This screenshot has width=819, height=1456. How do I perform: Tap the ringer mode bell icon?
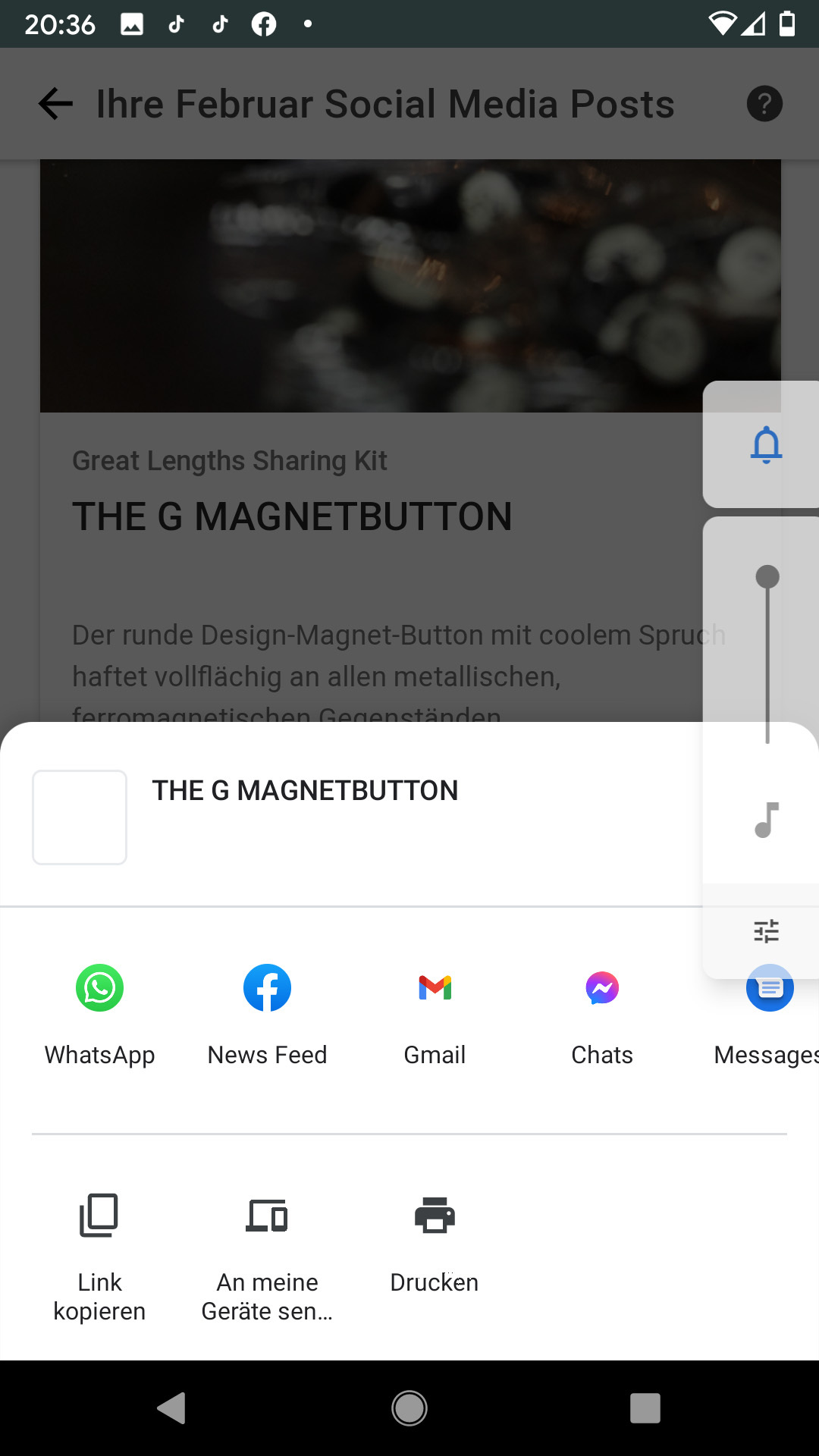coord(766,445)
